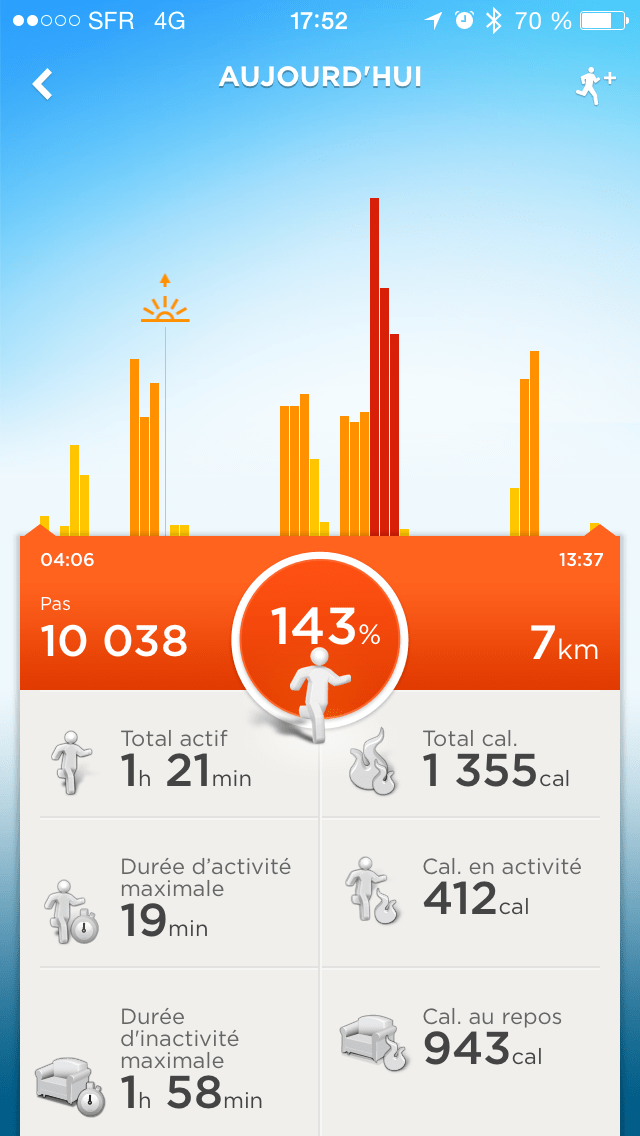Go back with the top-left arrow

tap(42, 84)
